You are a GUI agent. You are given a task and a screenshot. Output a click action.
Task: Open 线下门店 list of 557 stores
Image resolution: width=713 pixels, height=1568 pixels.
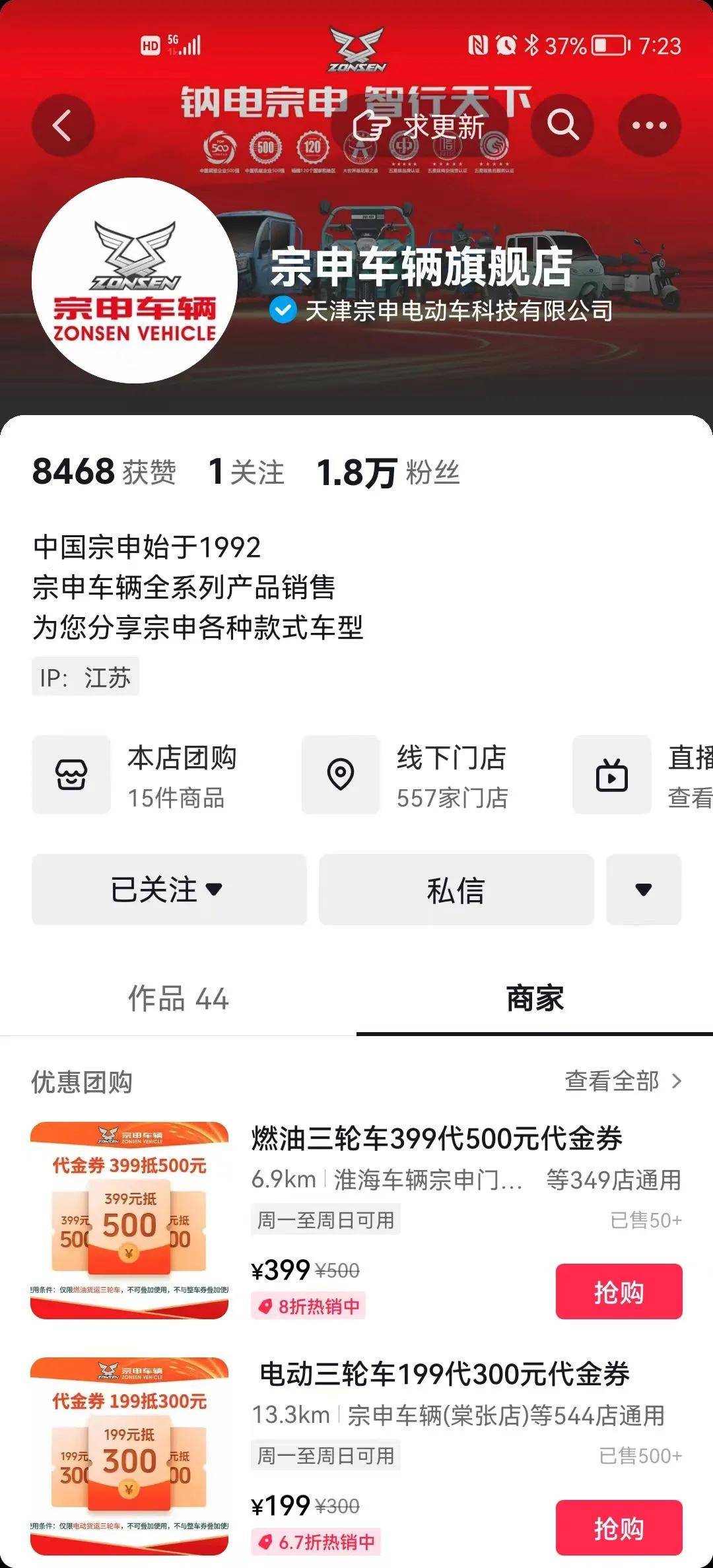(405, 775)
